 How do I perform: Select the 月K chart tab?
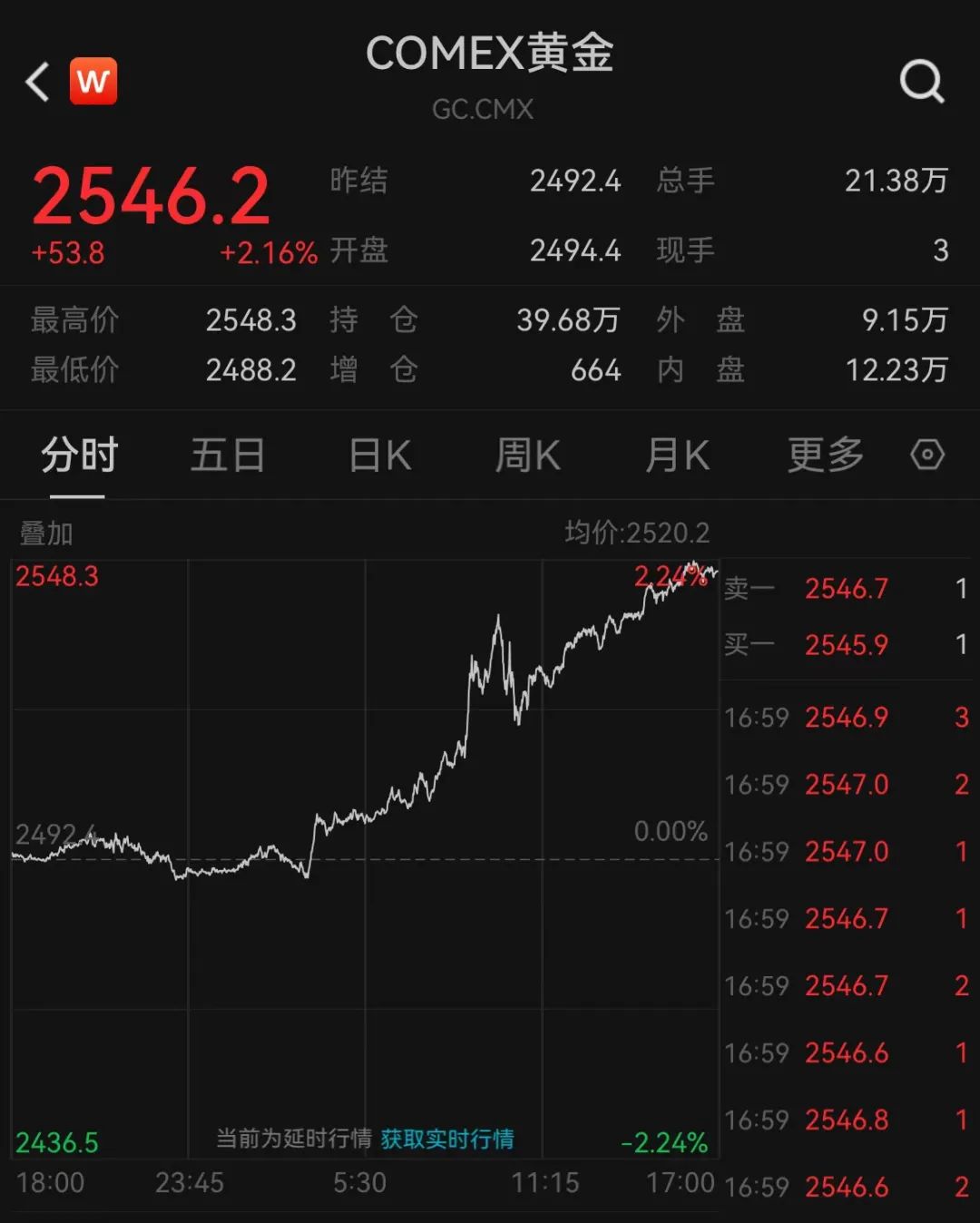click(x=677, y=455)
